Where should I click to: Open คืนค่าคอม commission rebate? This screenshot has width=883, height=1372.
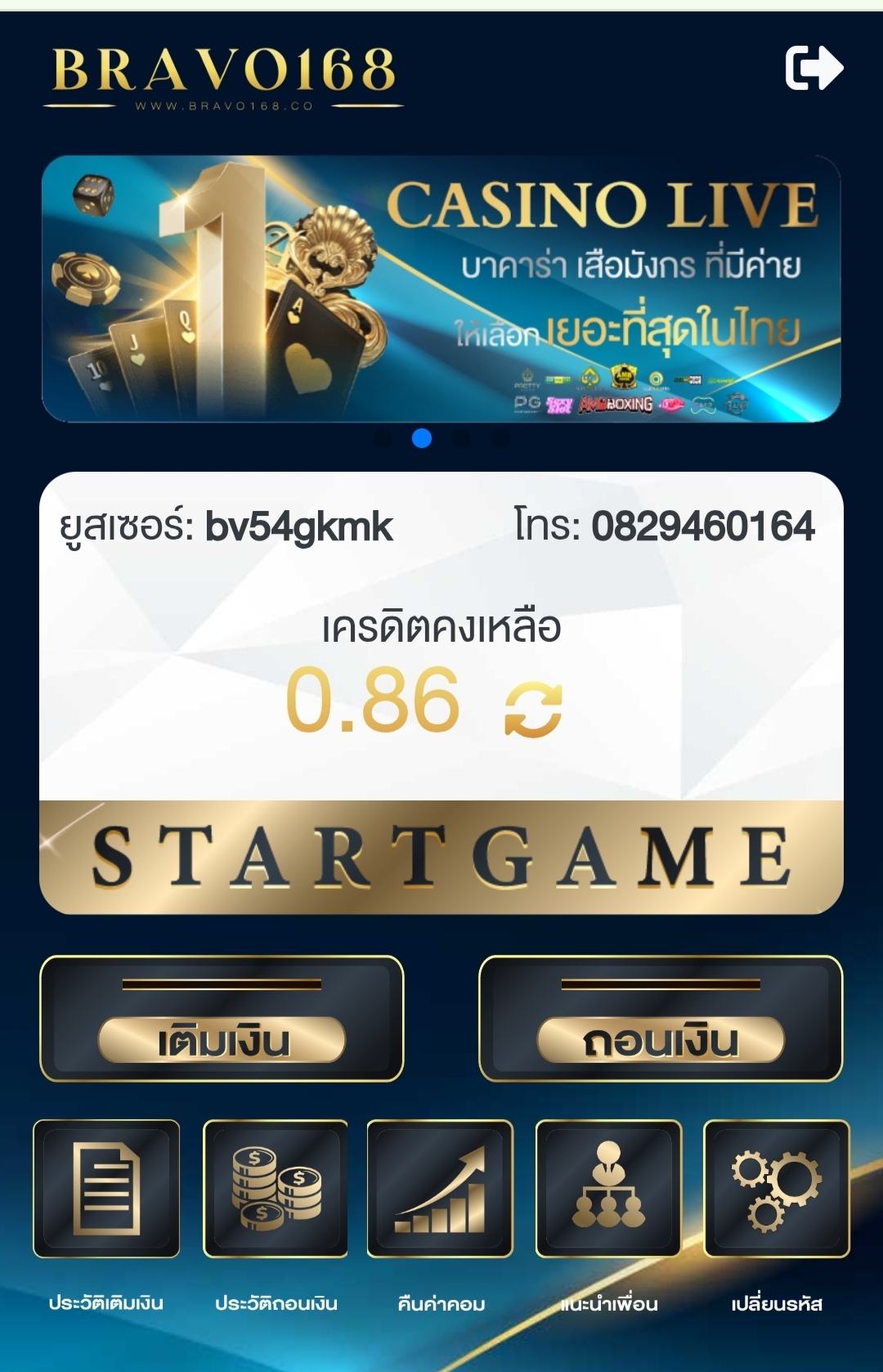point(440,1188)
